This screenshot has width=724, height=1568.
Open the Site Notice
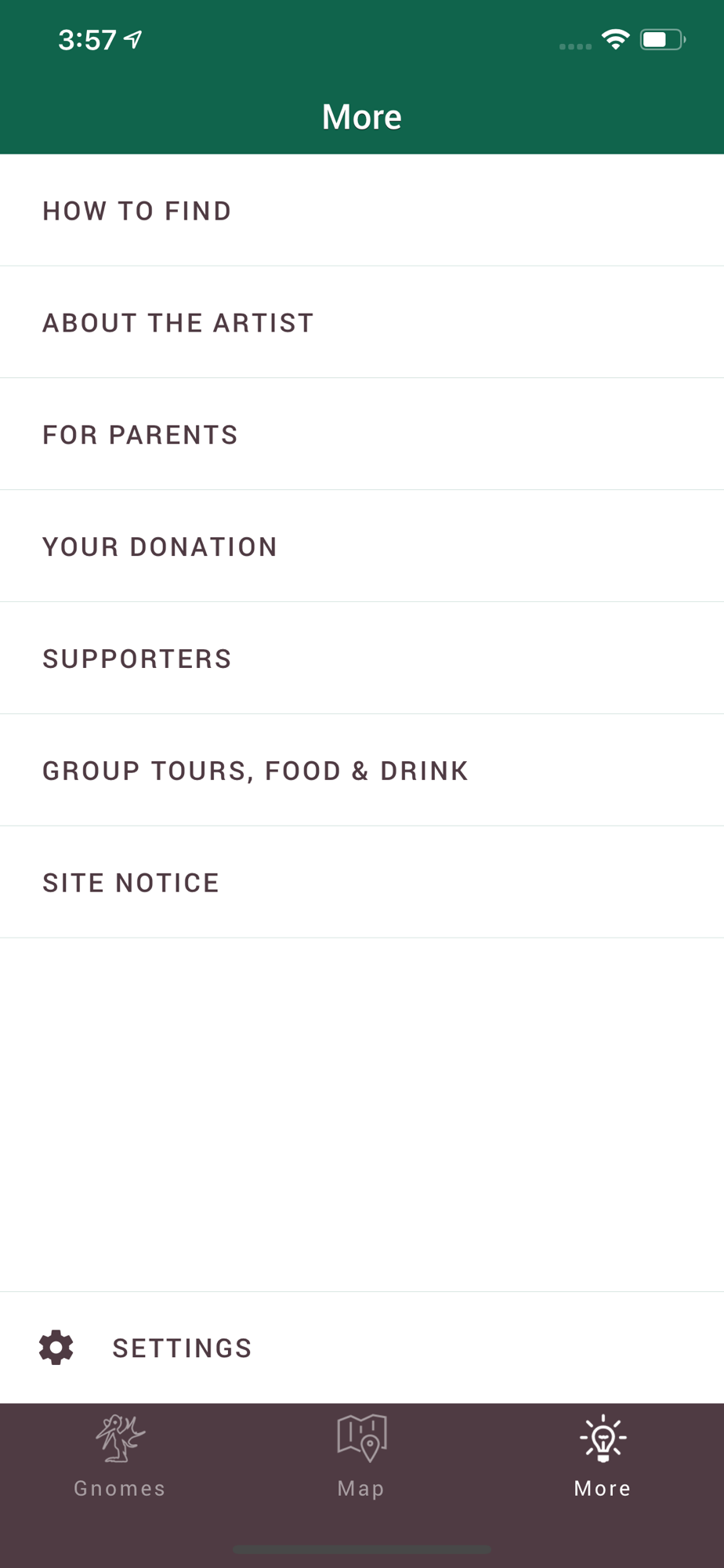[x=362, y=883]
